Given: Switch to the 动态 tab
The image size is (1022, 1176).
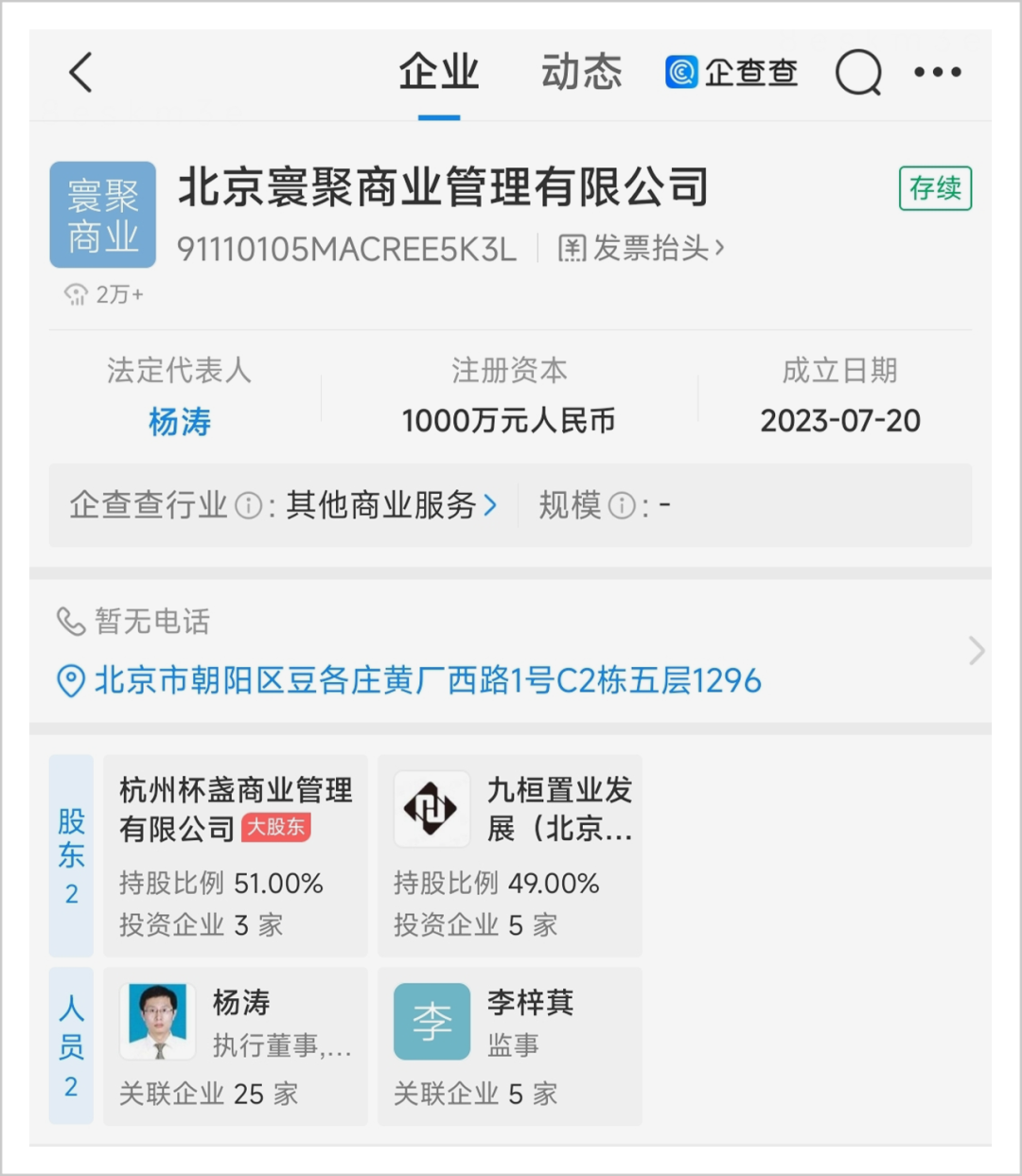Looking at the screenshot, I should tap(581, 73).
